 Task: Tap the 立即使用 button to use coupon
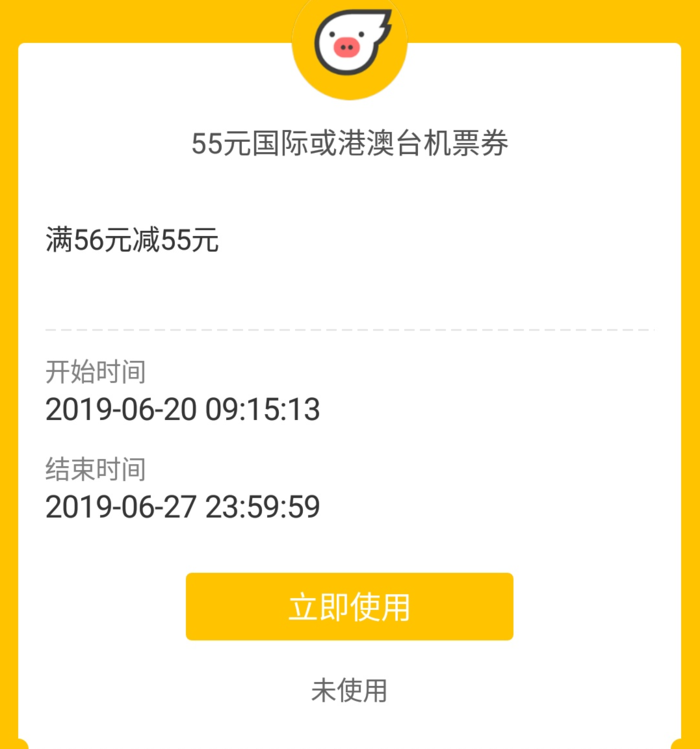[349, 607]
